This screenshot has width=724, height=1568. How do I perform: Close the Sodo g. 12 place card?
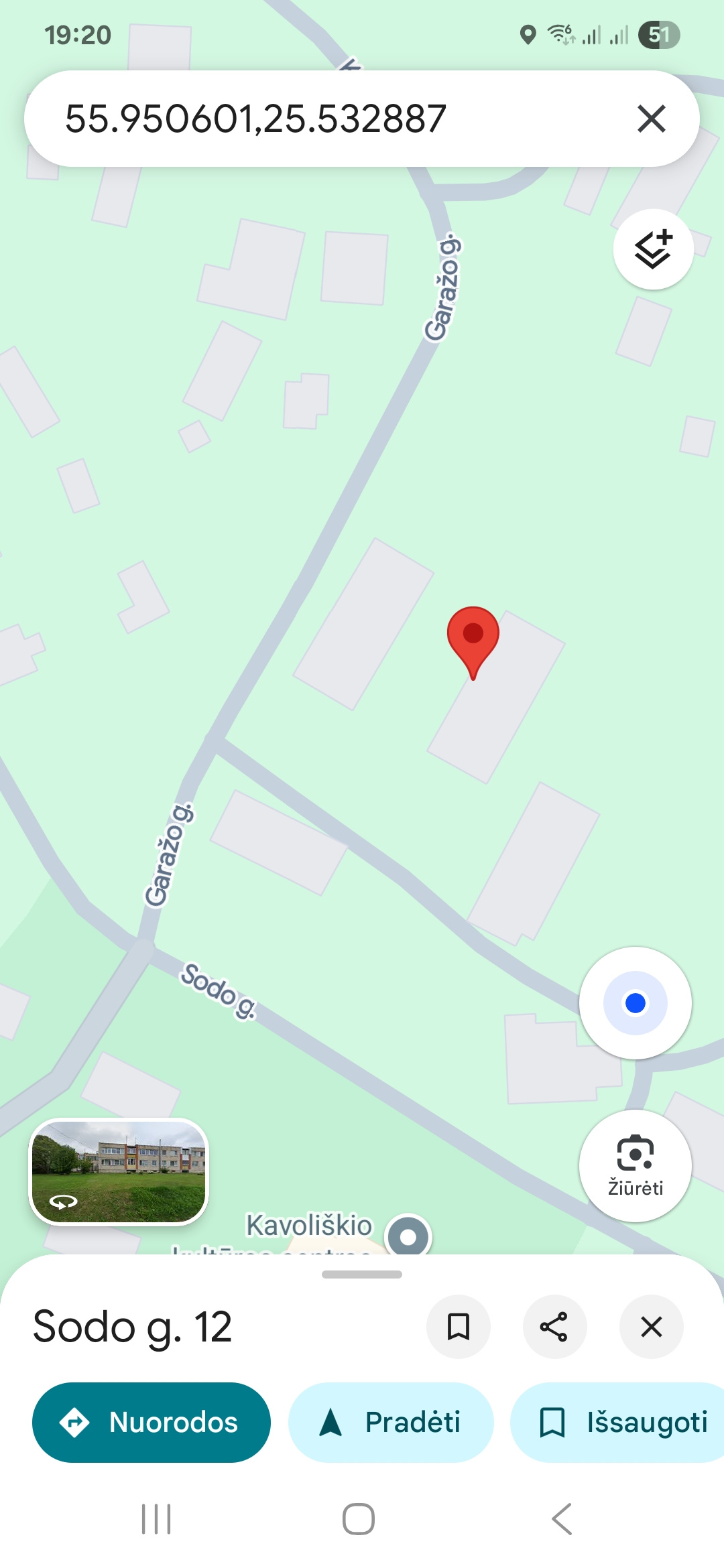point(651,1327)
